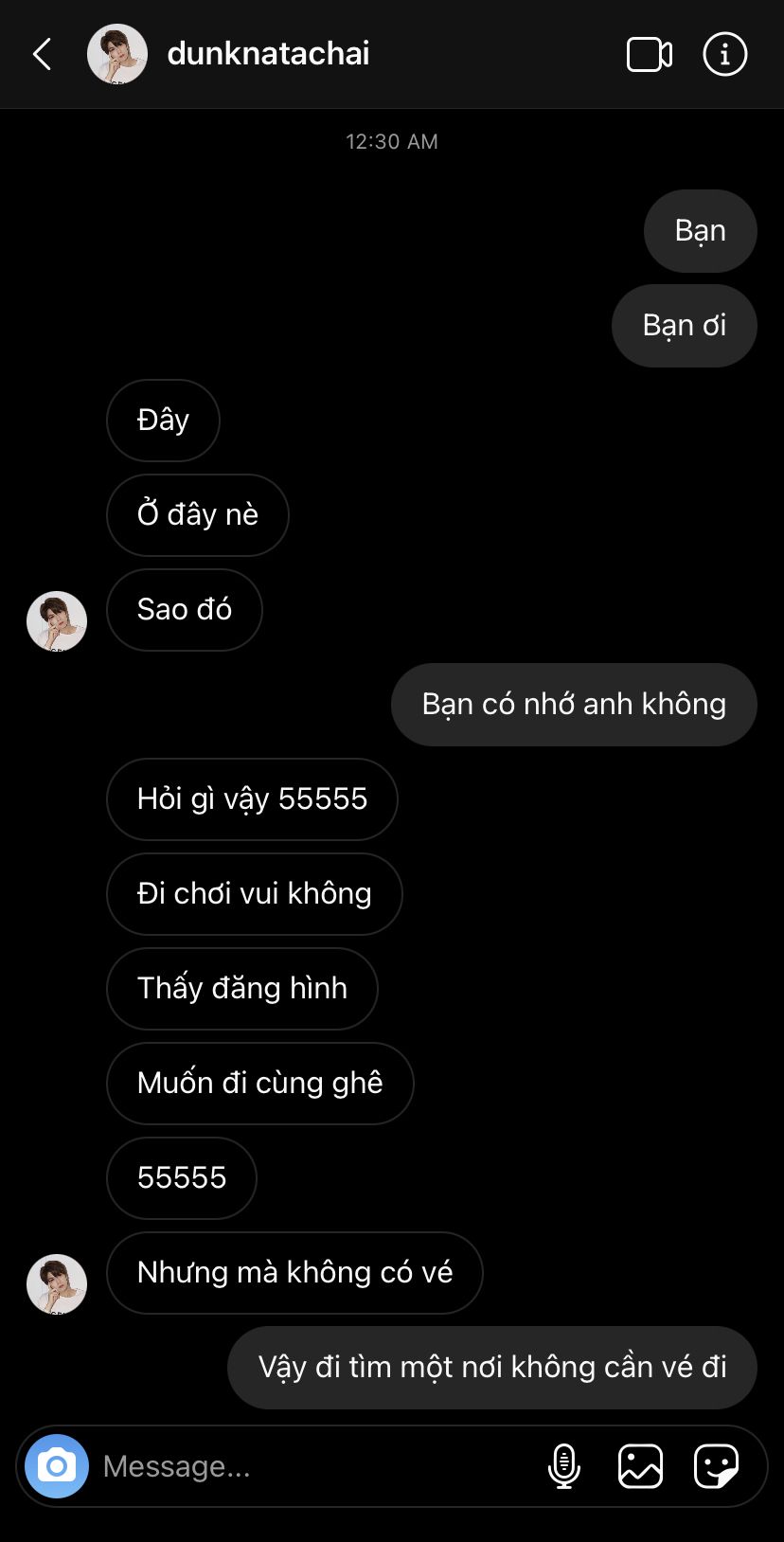Tap the Message text field
The image size is (784, 1542).
point(312,1466)
